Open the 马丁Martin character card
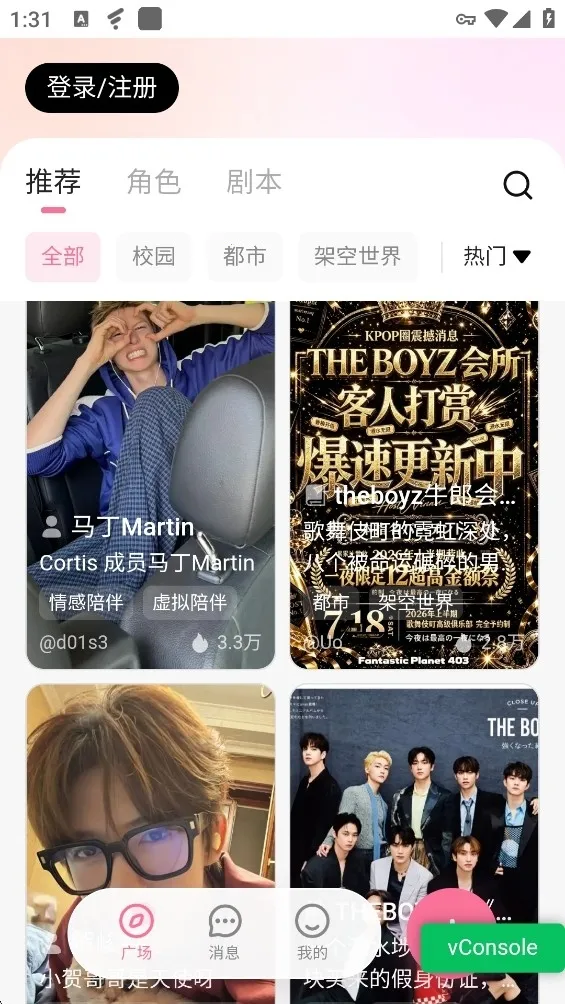Viewport: 565px width, 1004px height. coord(151,485)
